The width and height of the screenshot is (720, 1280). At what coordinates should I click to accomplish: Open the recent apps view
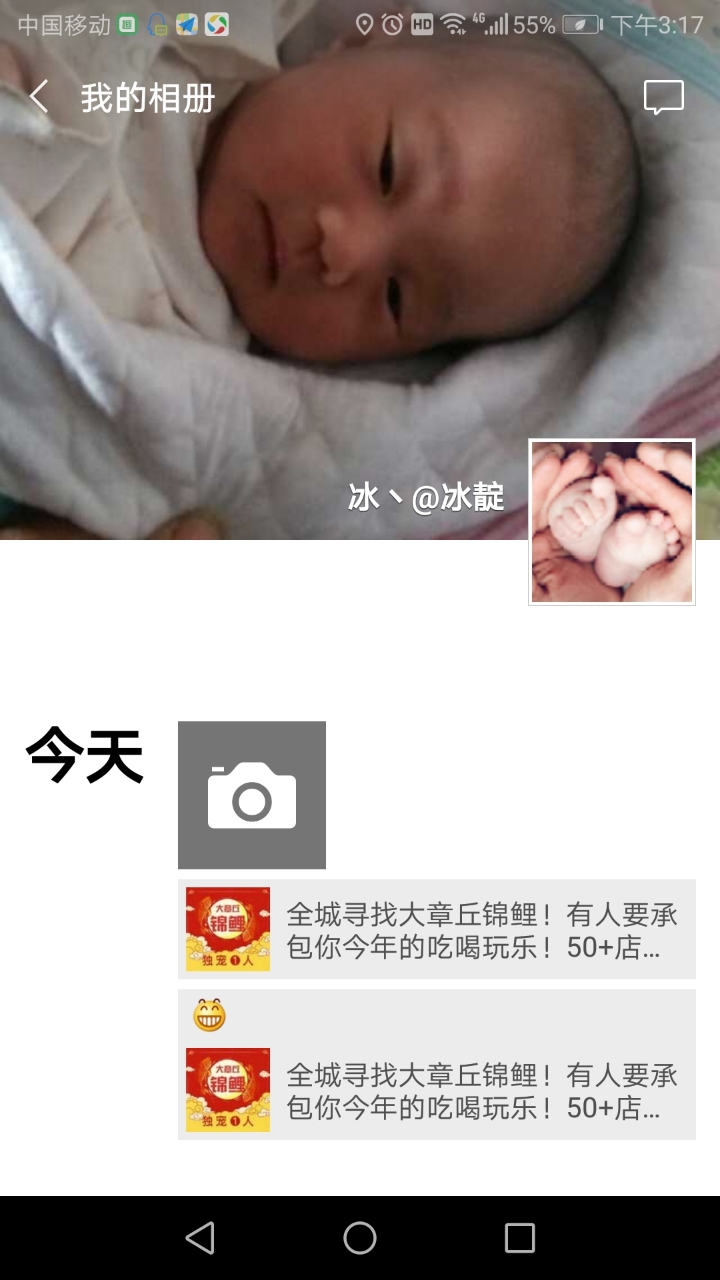pyautogui.click(x=519, y=1238)
